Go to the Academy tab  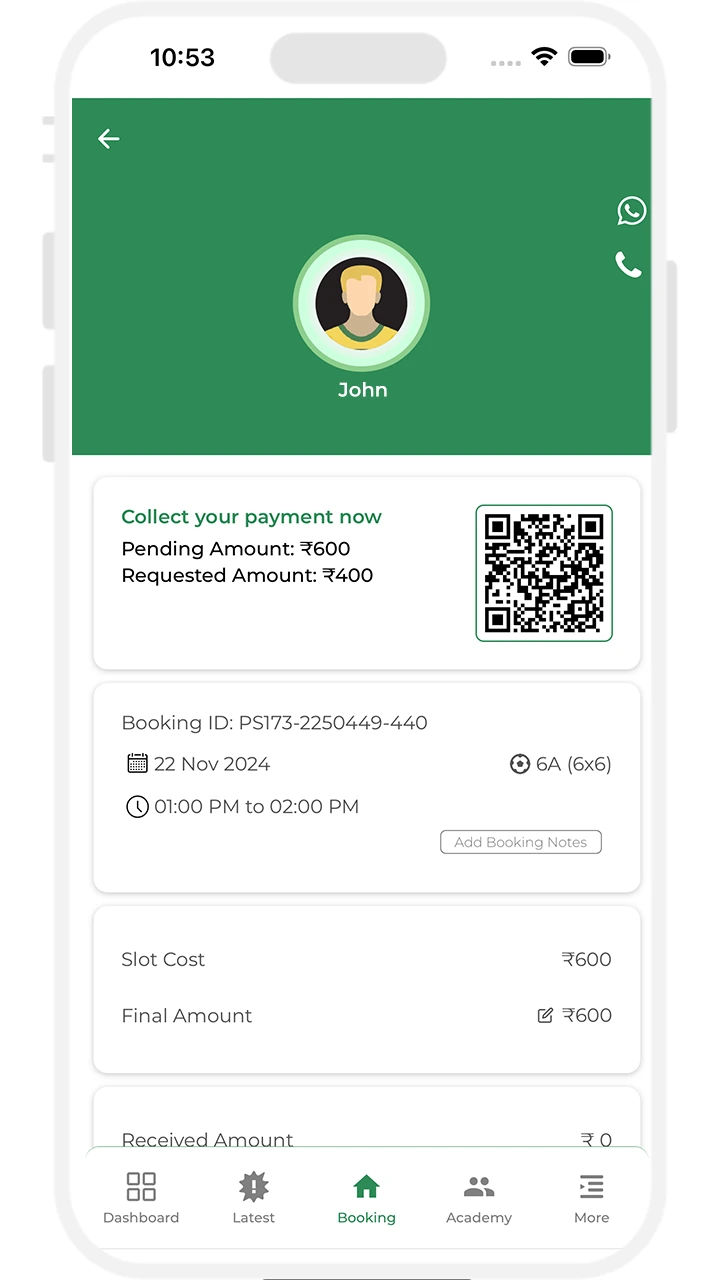(479, 1197)
